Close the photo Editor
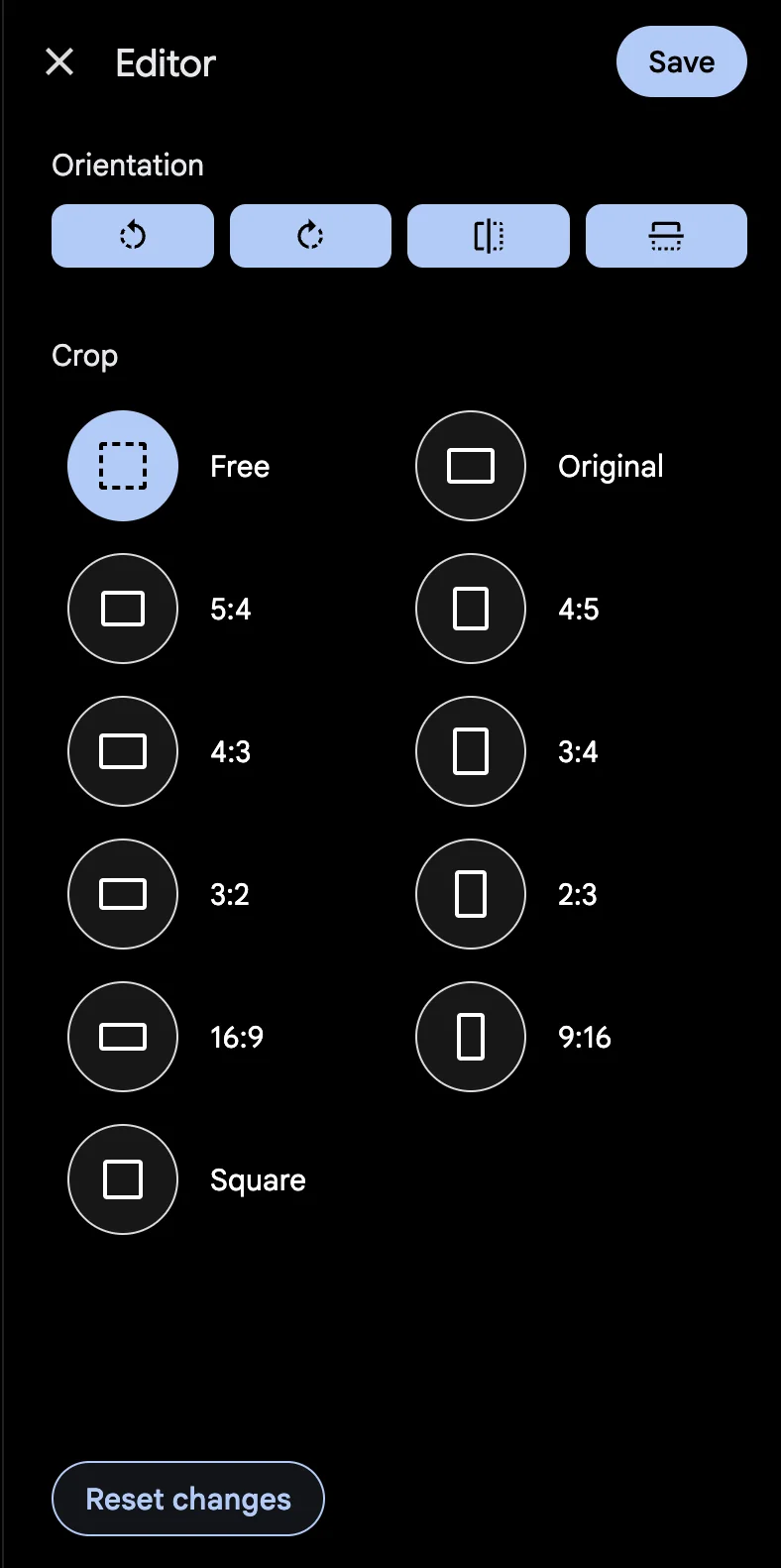 coord(58,62)
